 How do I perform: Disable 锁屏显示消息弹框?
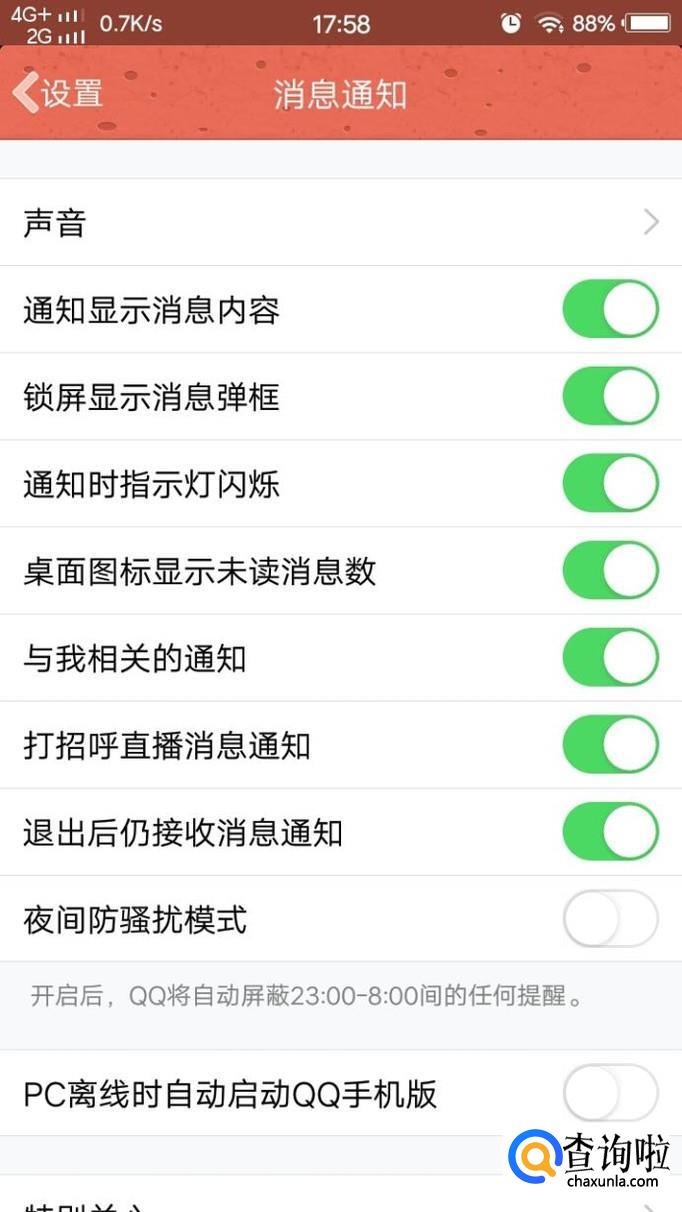[610, 397]
